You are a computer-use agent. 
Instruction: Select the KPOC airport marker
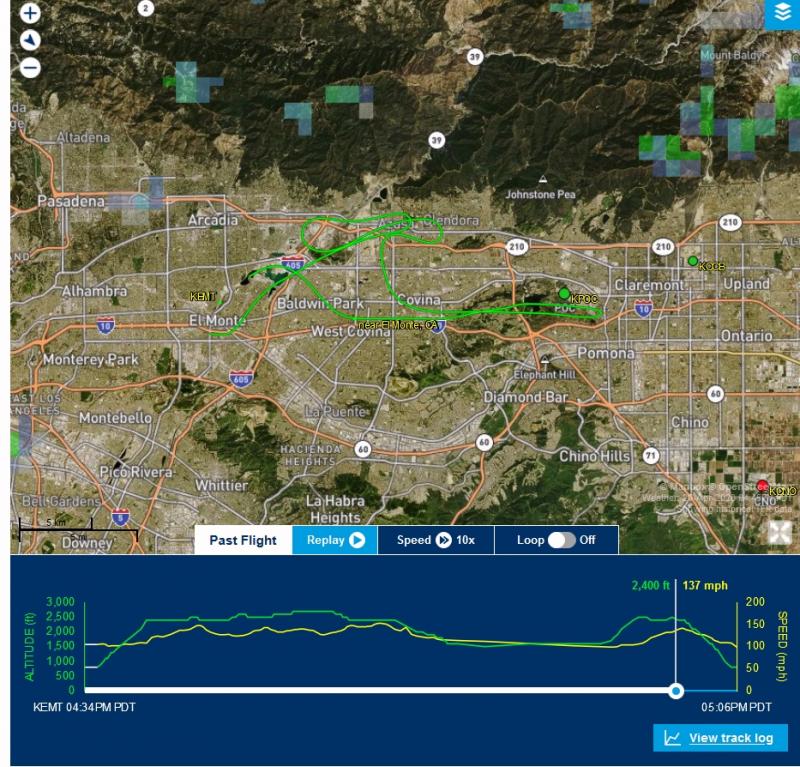tap(564, 293)
